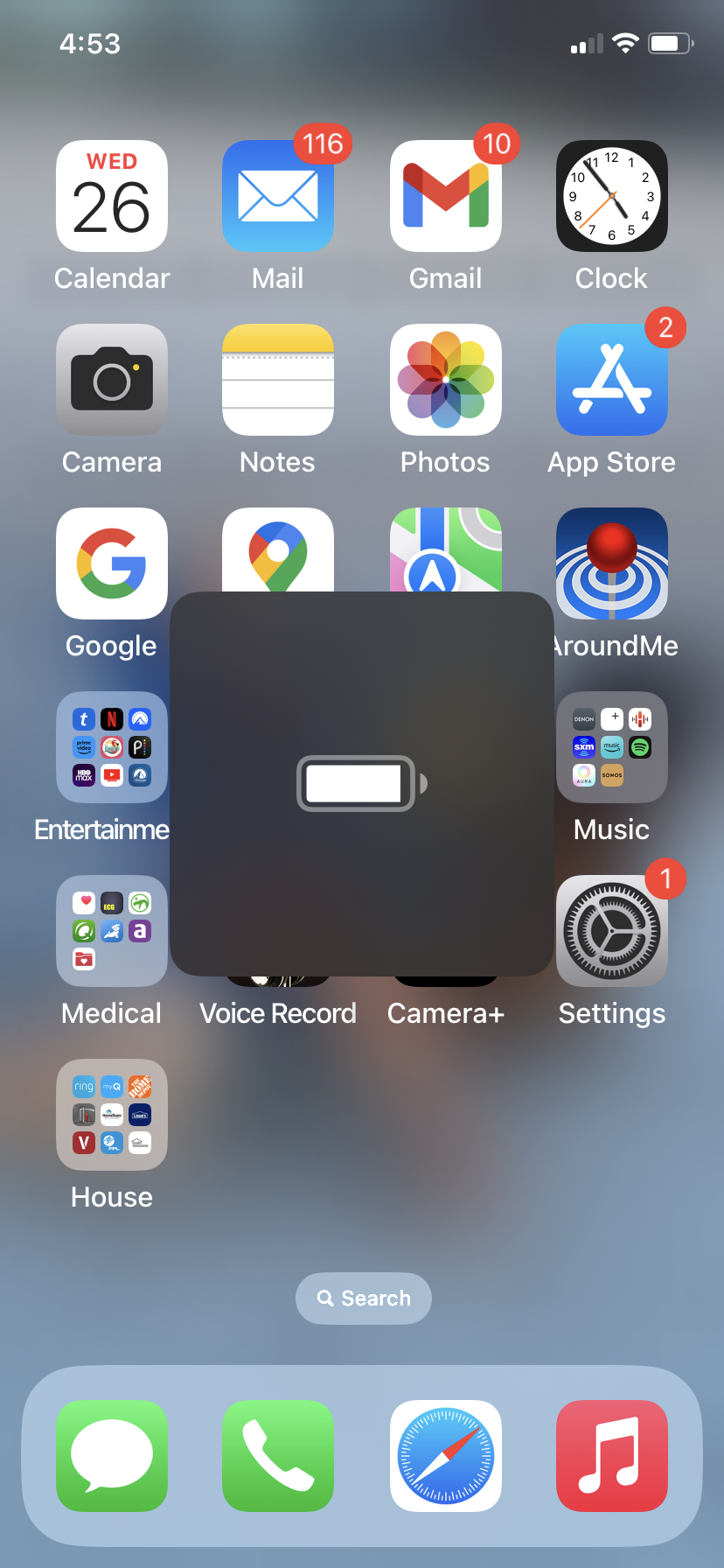Expand the Entertainment folder
The width and height of the screenshot is (724, 1568).
click(x=112, y=748)
